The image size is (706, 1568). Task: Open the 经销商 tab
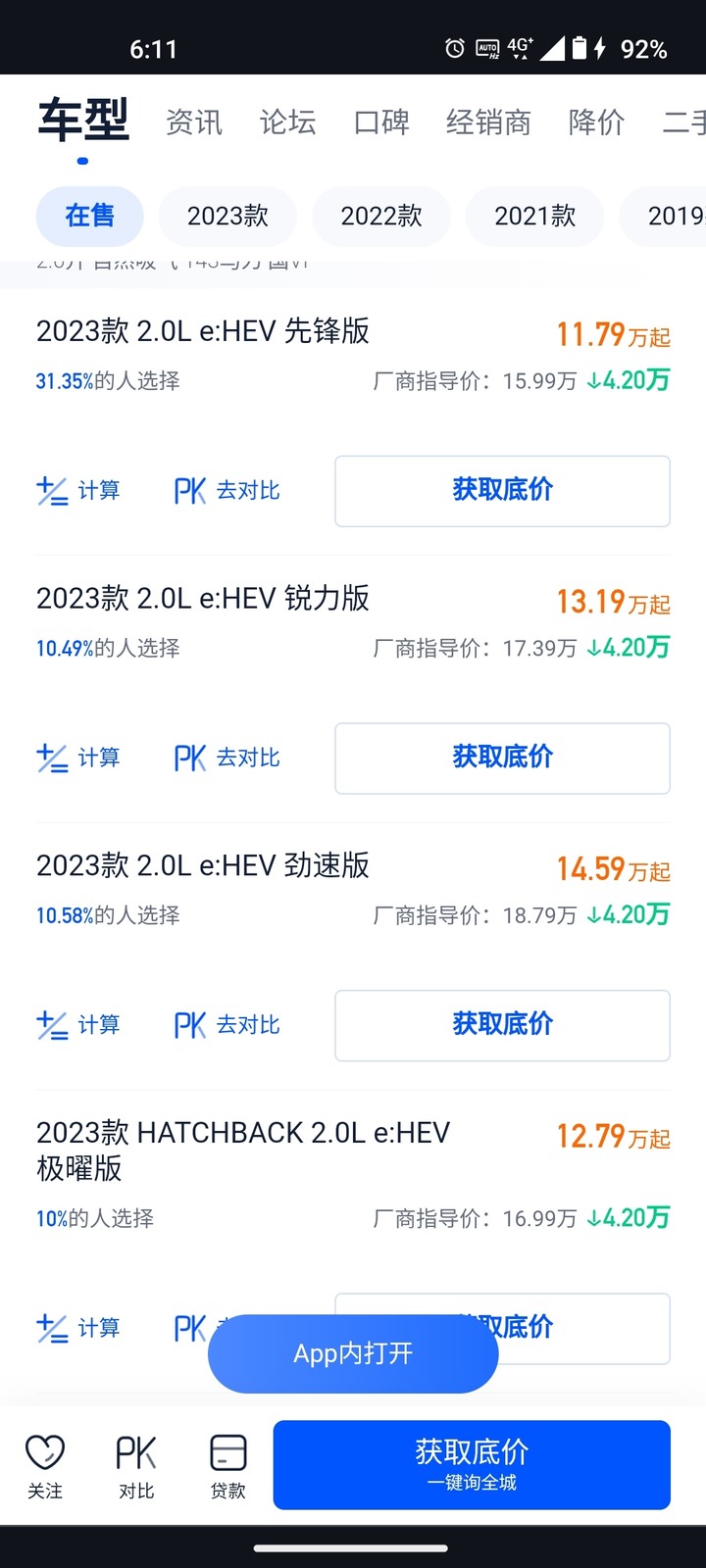pos(488,122)
